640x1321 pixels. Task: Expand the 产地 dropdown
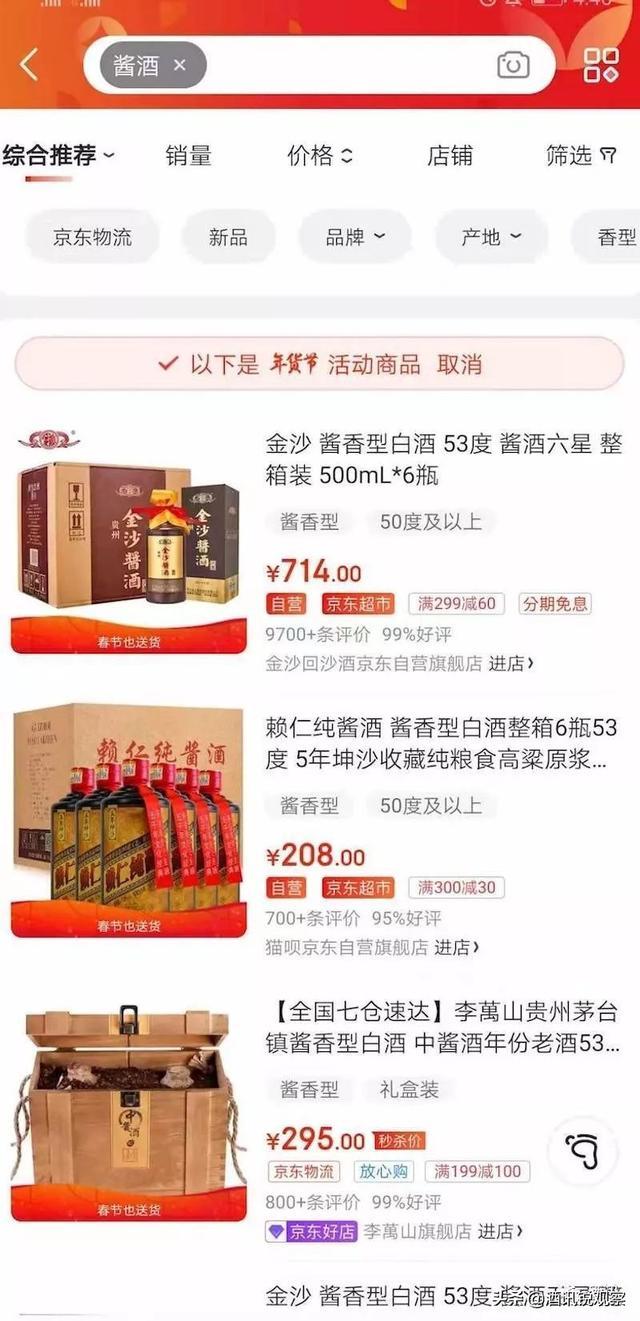[x=491, y=237]
